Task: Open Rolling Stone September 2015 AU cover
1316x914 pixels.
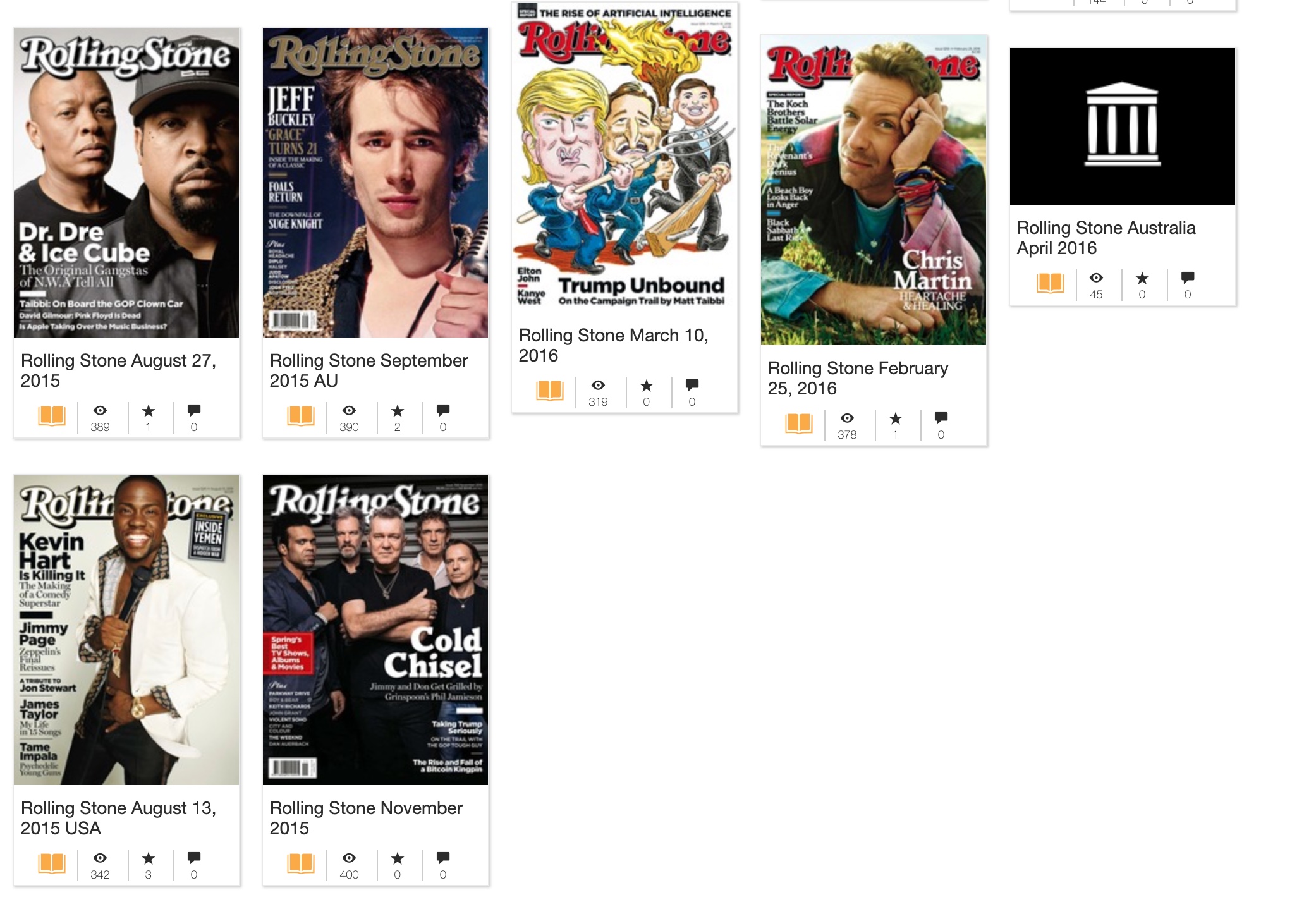Action: 375,182
